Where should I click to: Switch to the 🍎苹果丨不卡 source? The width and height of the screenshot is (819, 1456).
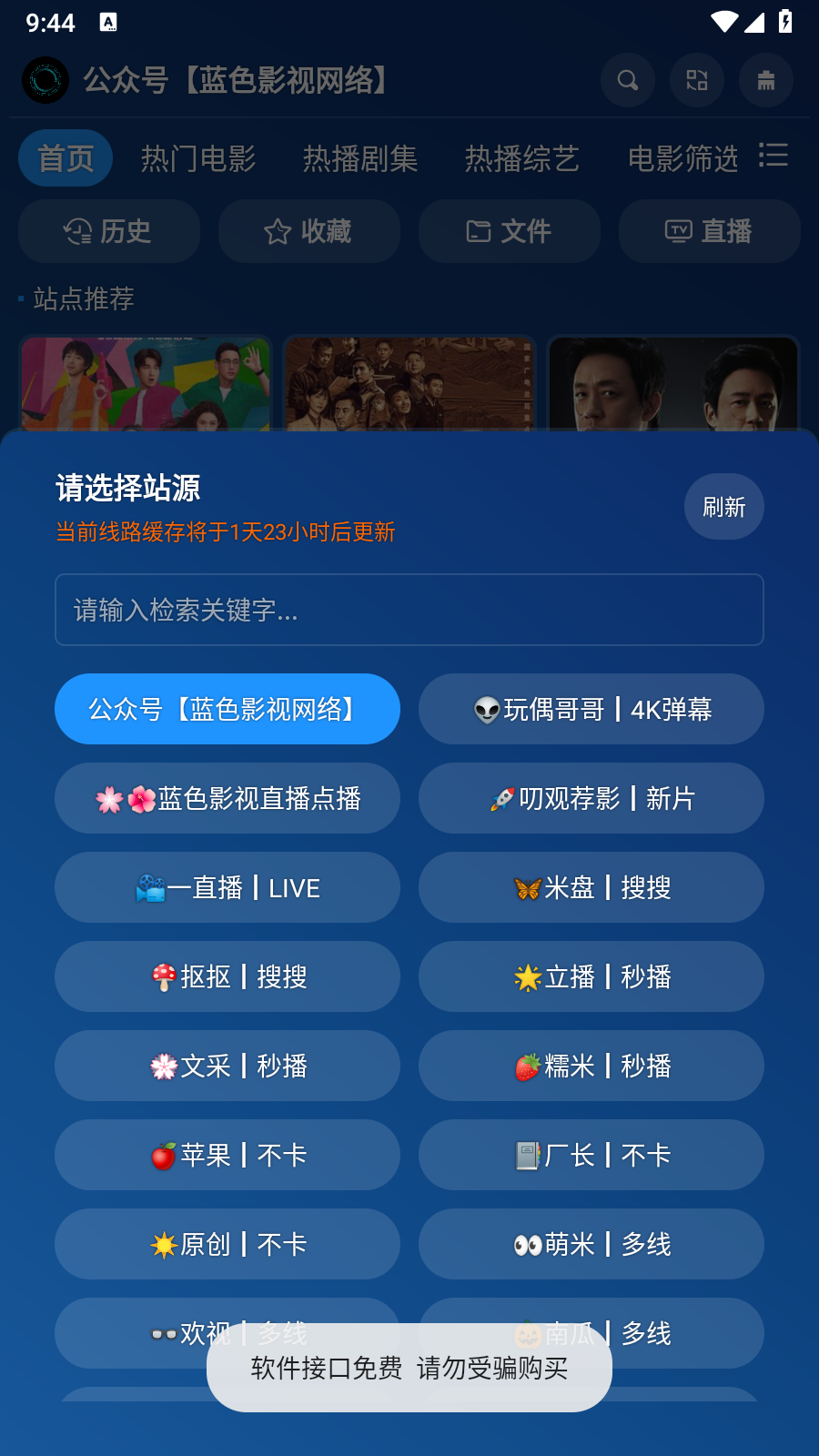click(227, 1155)
